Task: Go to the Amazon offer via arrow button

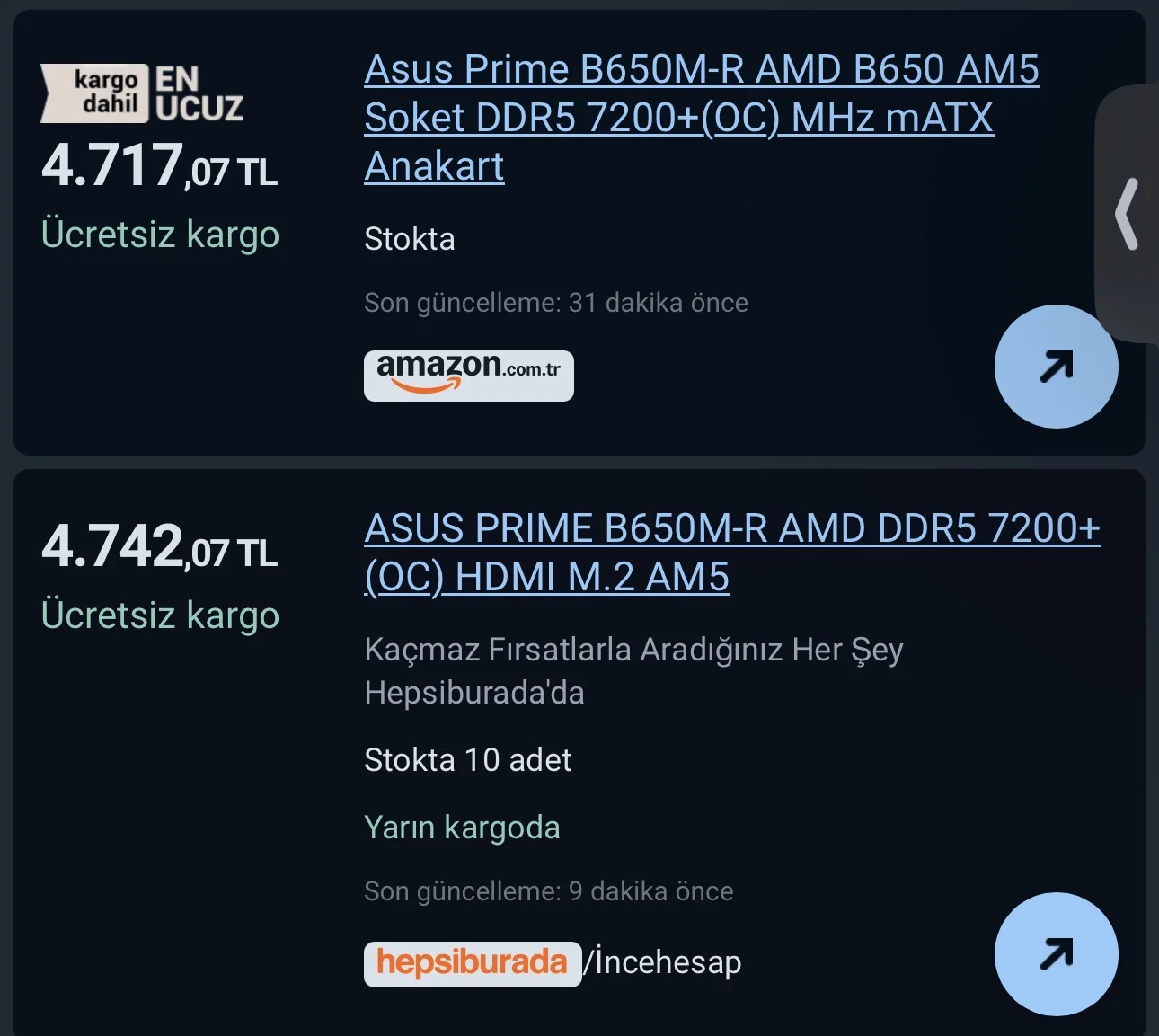Action: 1056,367
